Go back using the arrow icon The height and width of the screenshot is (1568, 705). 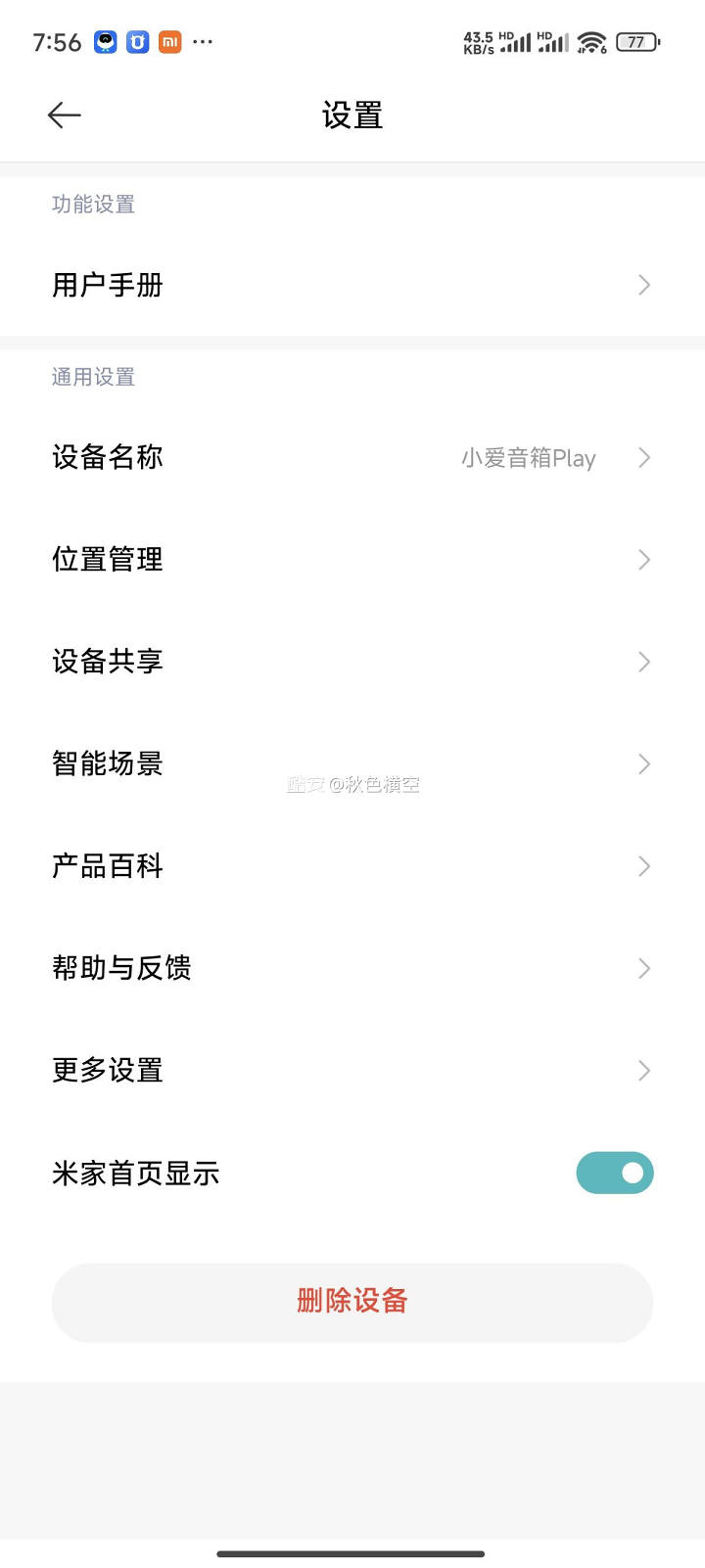[x=65, y=115]
